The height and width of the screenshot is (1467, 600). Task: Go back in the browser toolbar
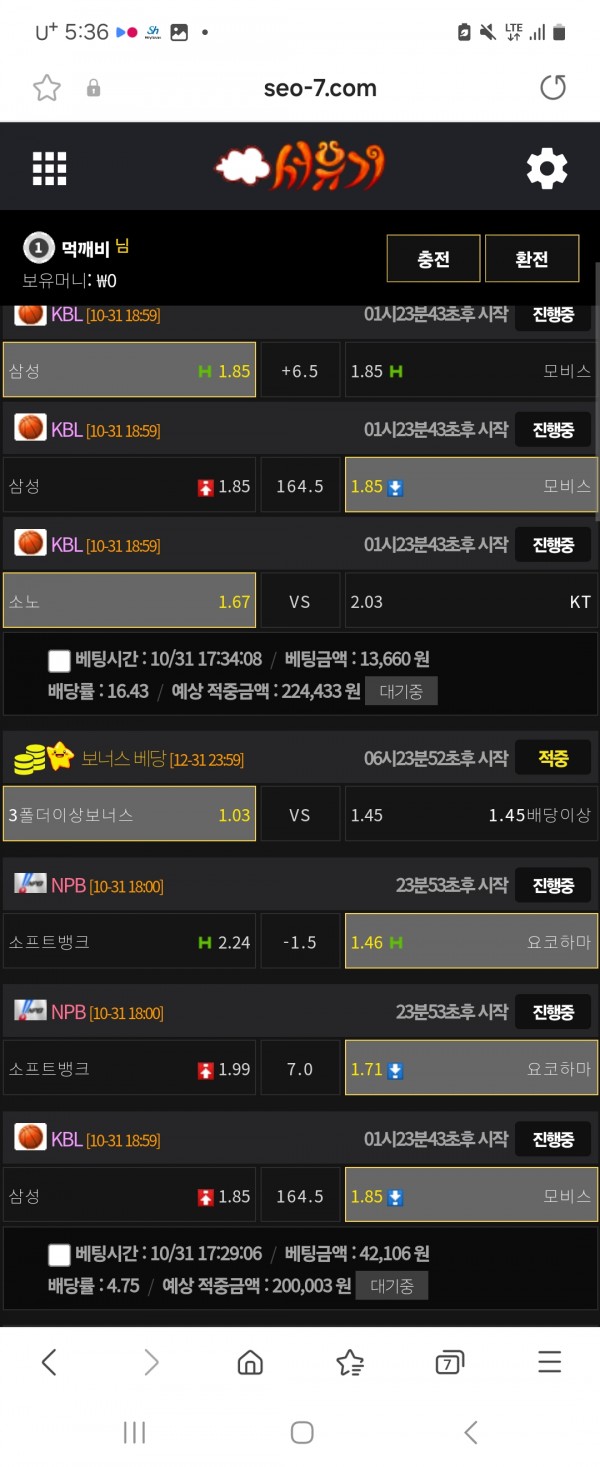pos(49,1361)
